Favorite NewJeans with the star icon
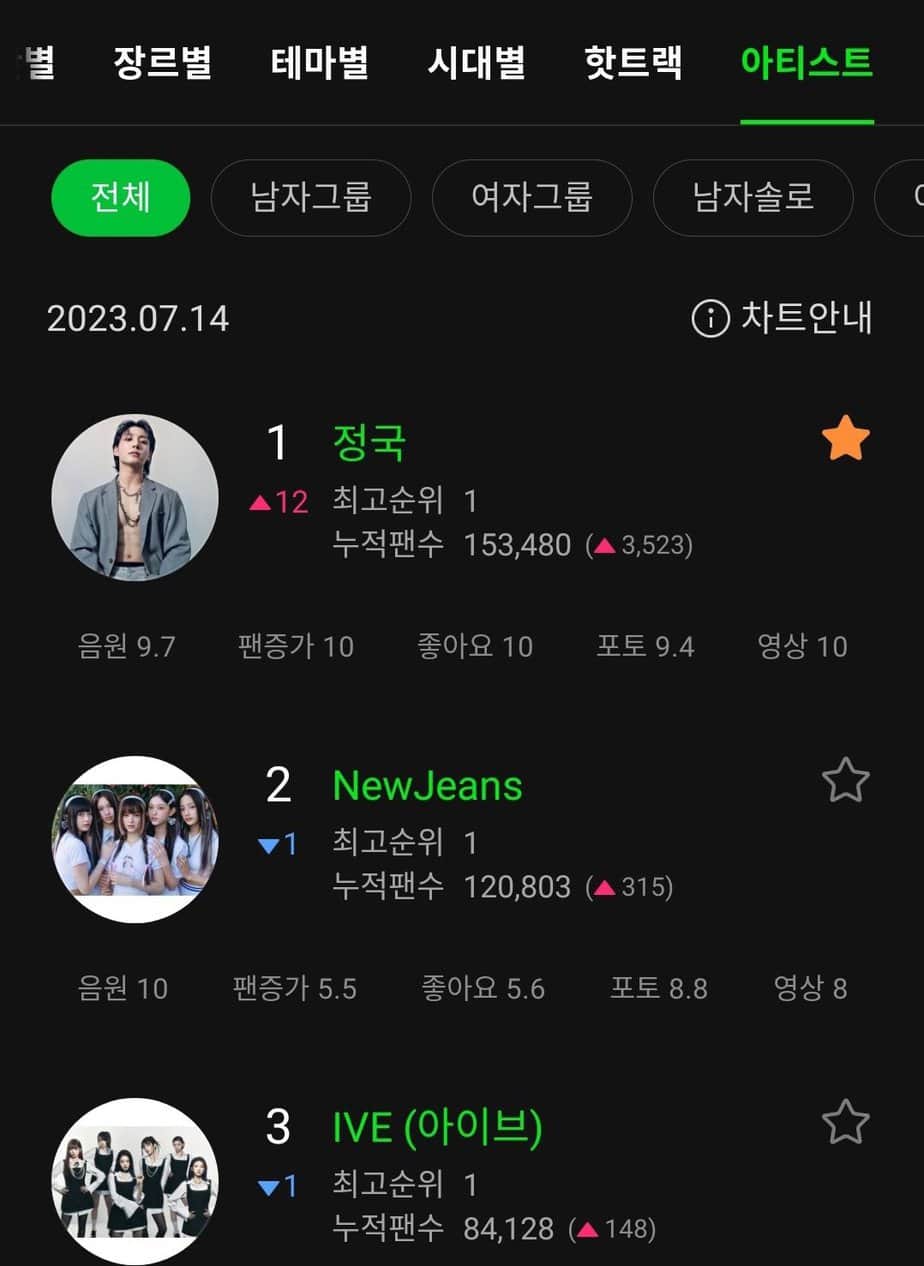The image size is (924, 1266). (x=846, y=781)
